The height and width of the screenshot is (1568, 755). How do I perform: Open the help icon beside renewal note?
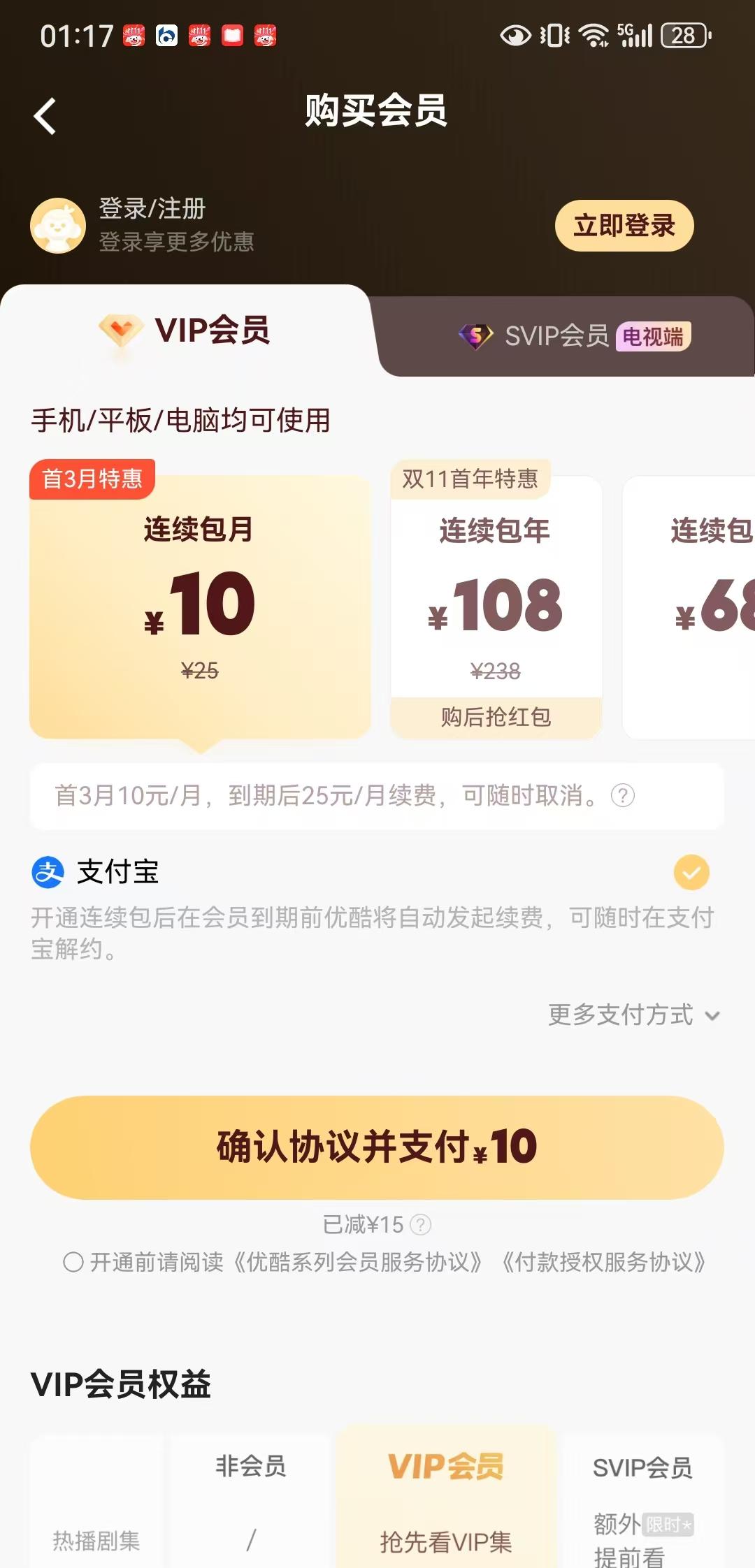click(x=623, y=795)
